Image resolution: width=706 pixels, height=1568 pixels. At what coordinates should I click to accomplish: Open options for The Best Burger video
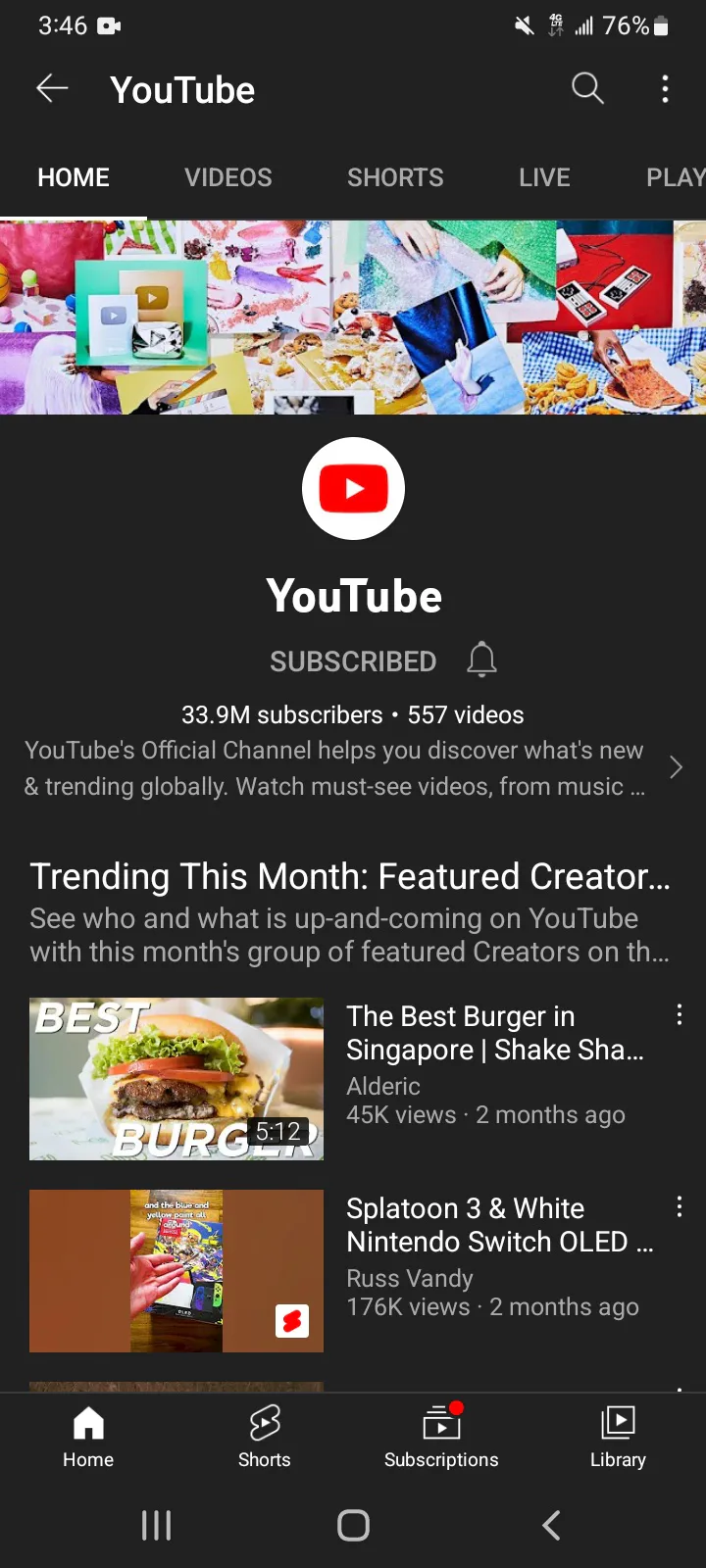[x=679, y=1015]
